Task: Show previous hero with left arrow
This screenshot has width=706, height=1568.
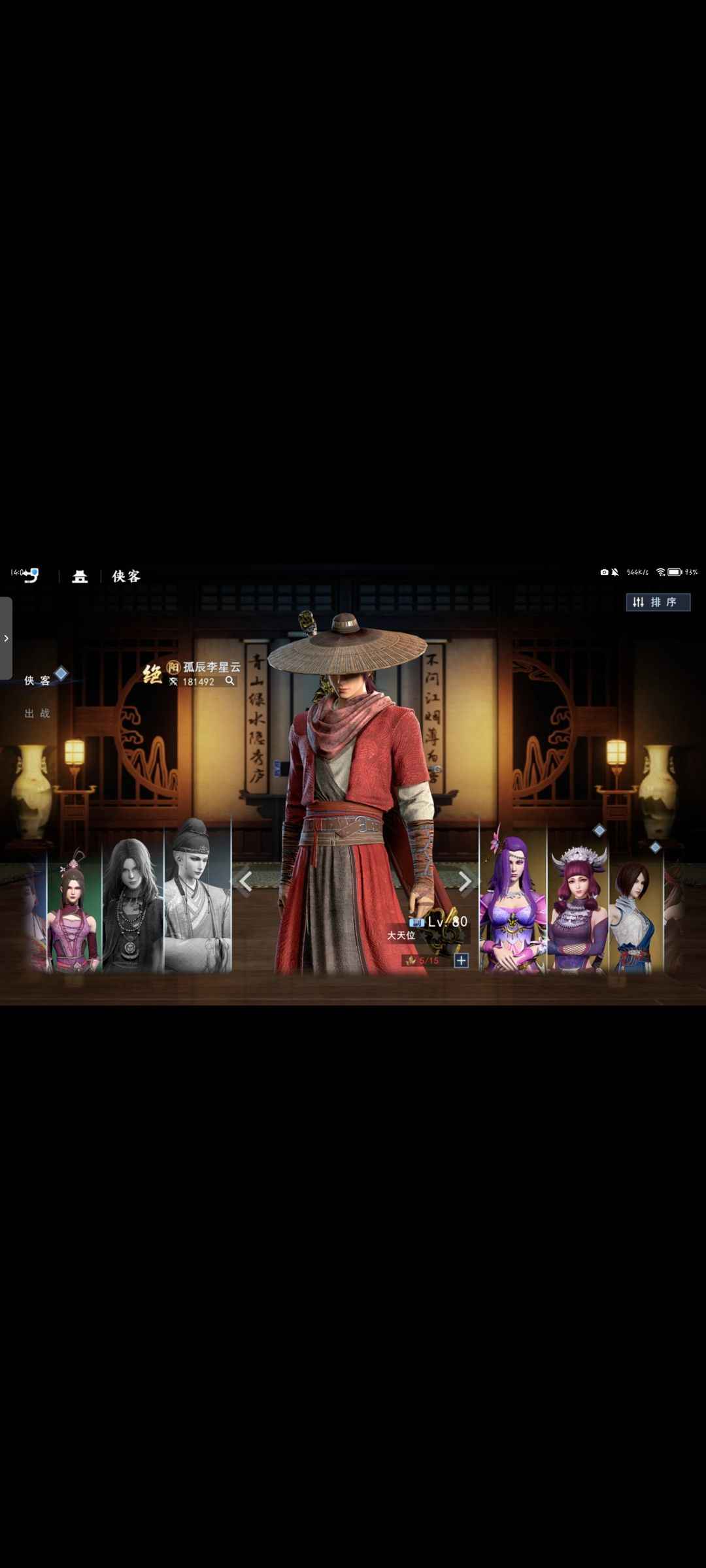Action: (x=245, y=881)
